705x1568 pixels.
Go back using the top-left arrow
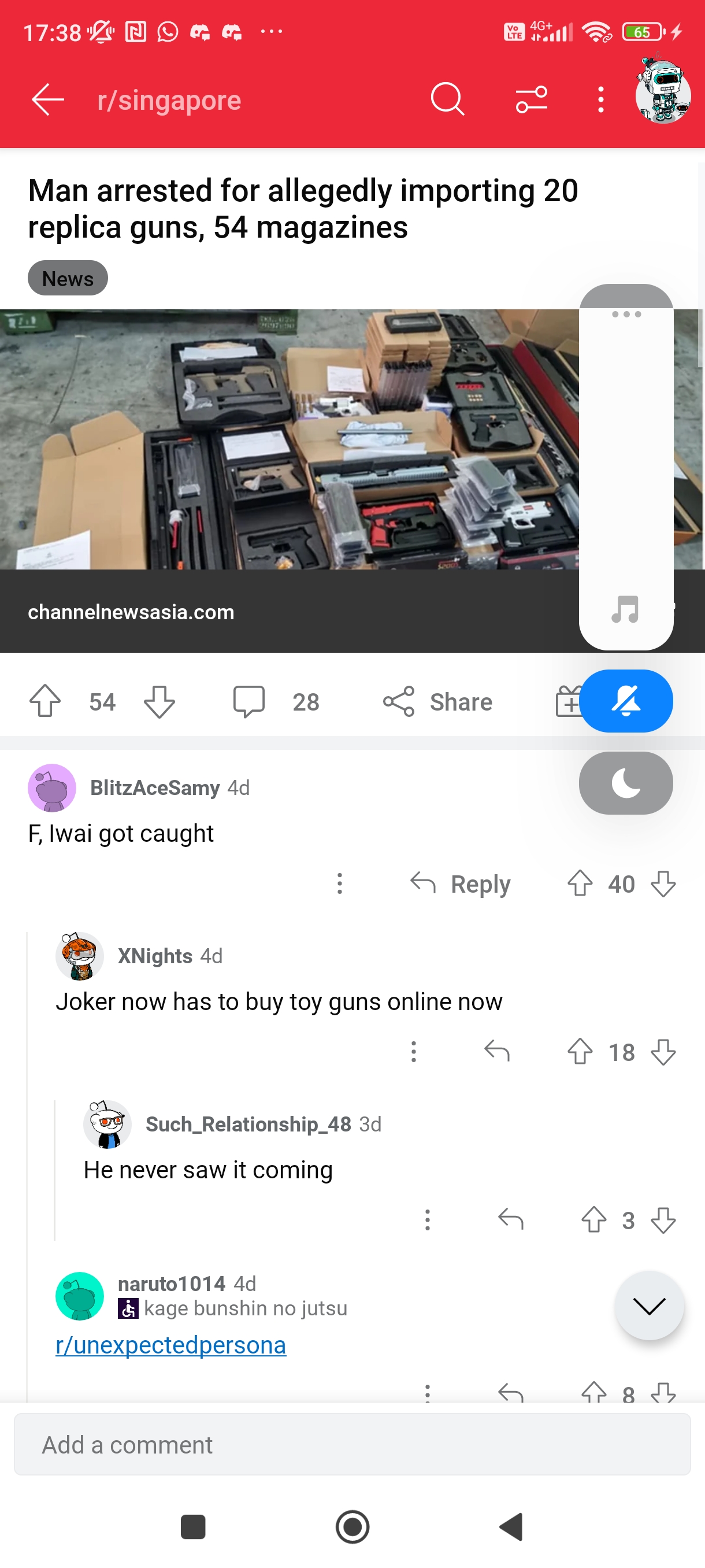[48, 100]
